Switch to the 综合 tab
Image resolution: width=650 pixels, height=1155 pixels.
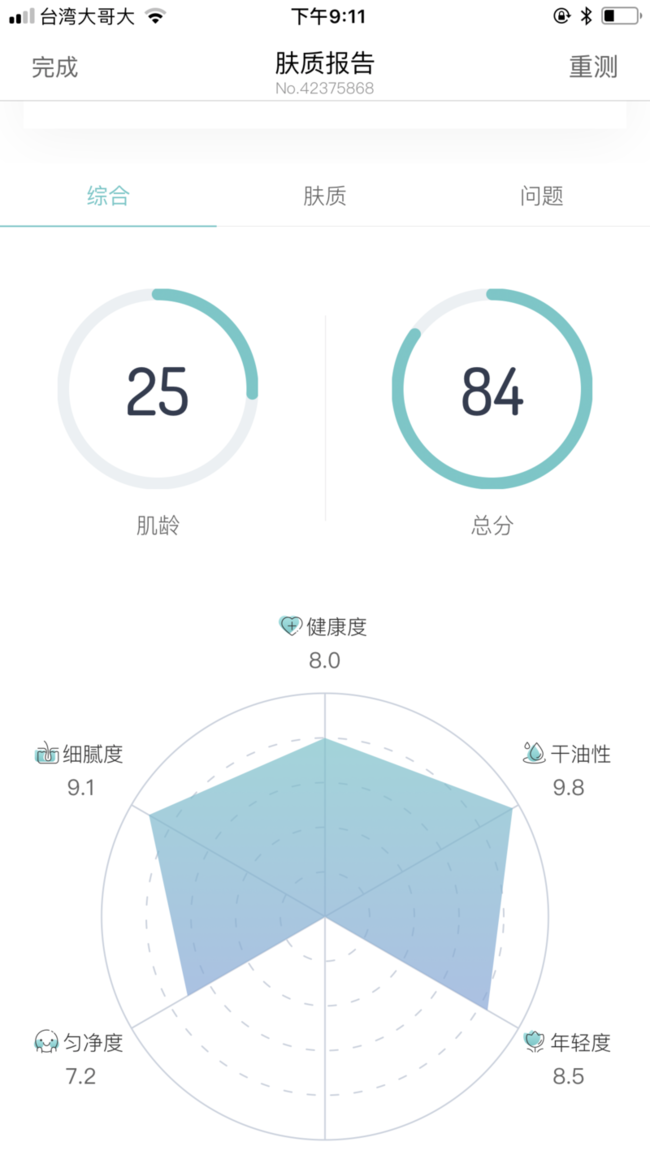108,196
